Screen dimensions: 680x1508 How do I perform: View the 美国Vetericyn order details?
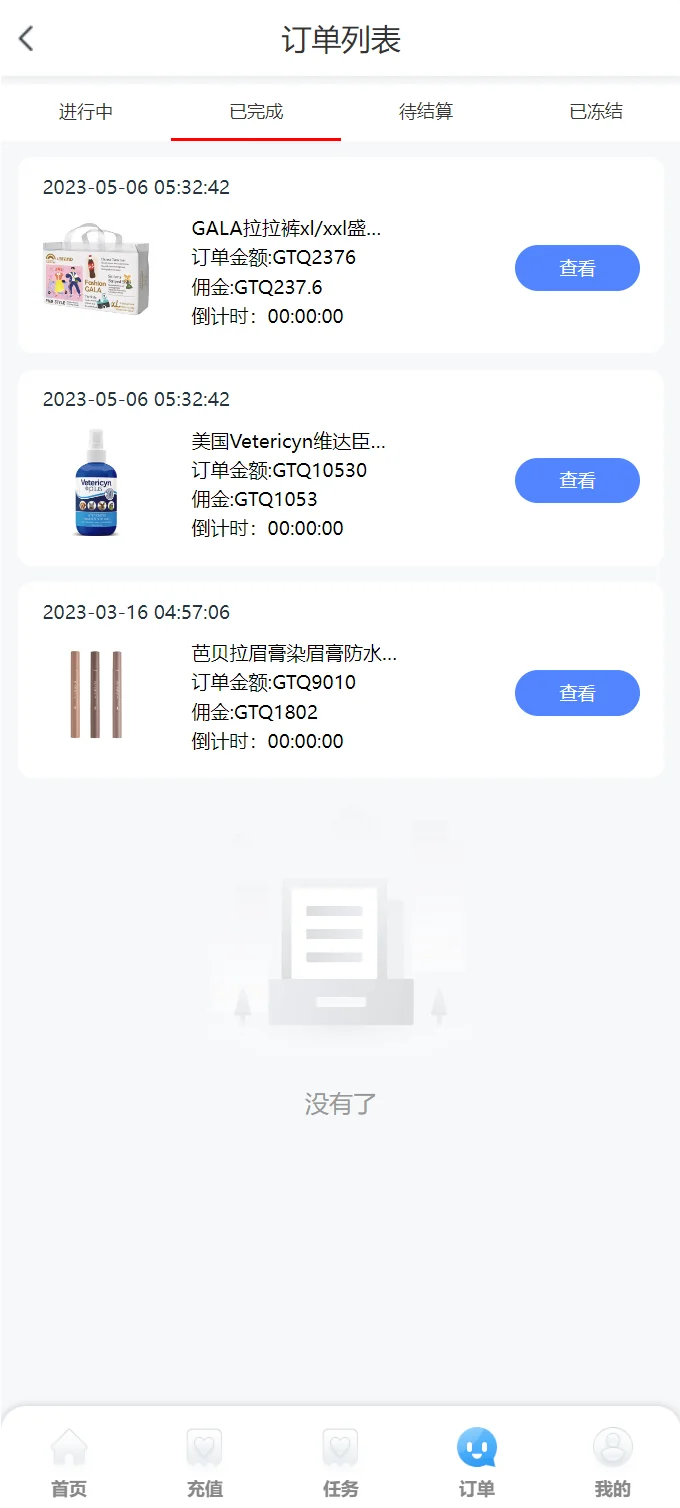(577, 480)
